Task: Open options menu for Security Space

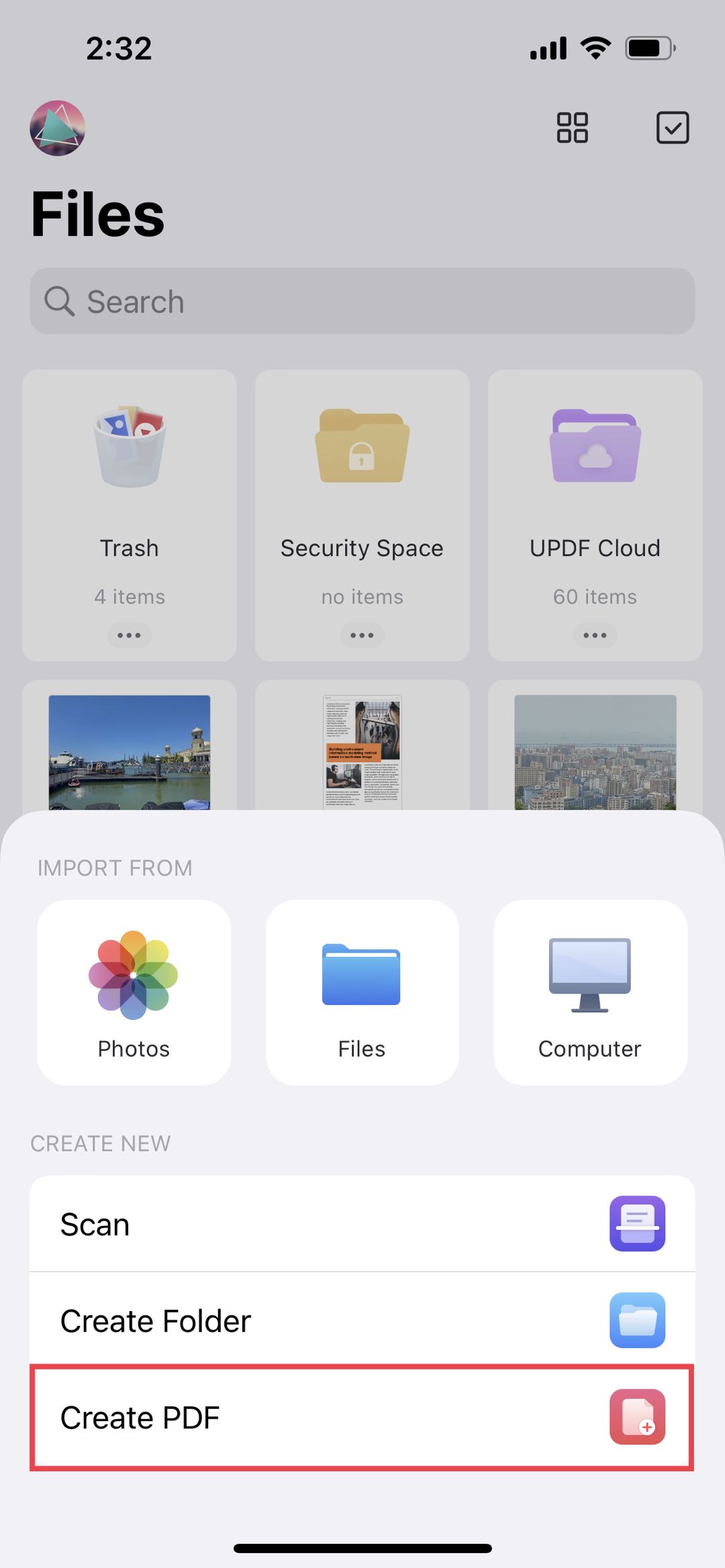Action: (362, 635)
